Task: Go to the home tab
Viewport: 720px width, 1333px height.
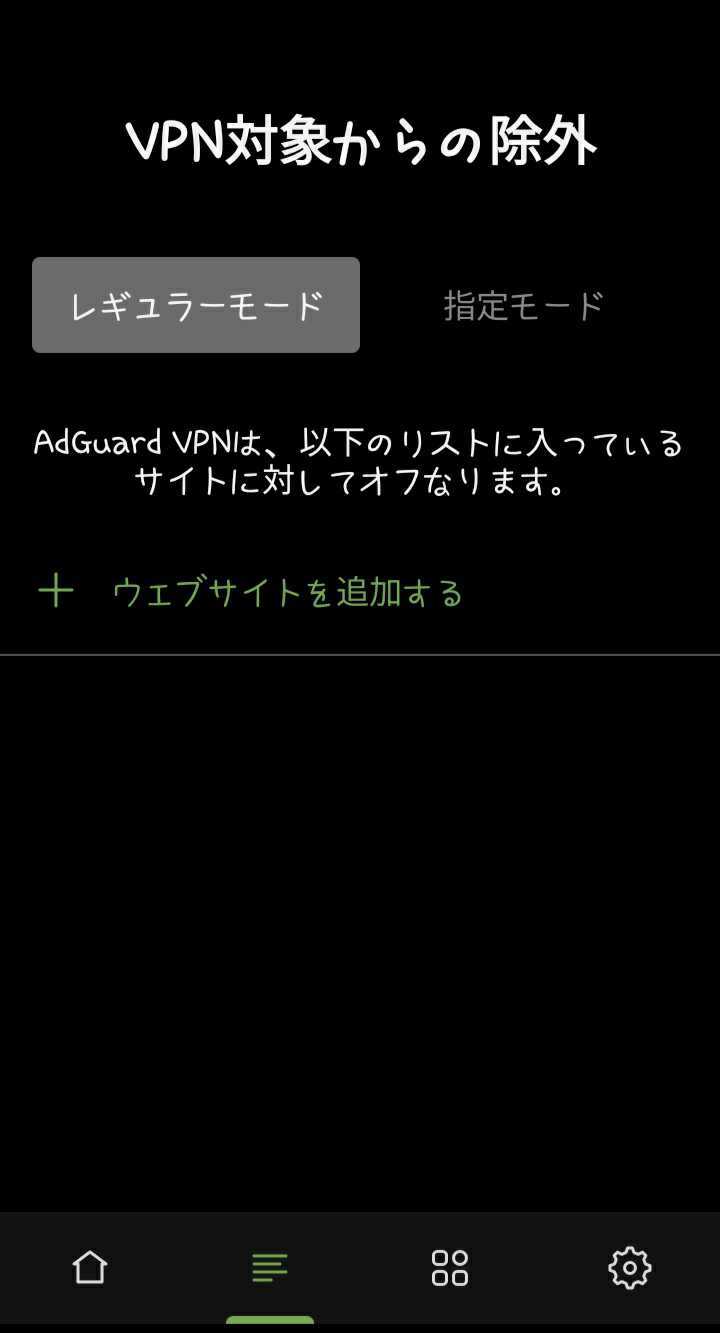Action: point(90,1267)
